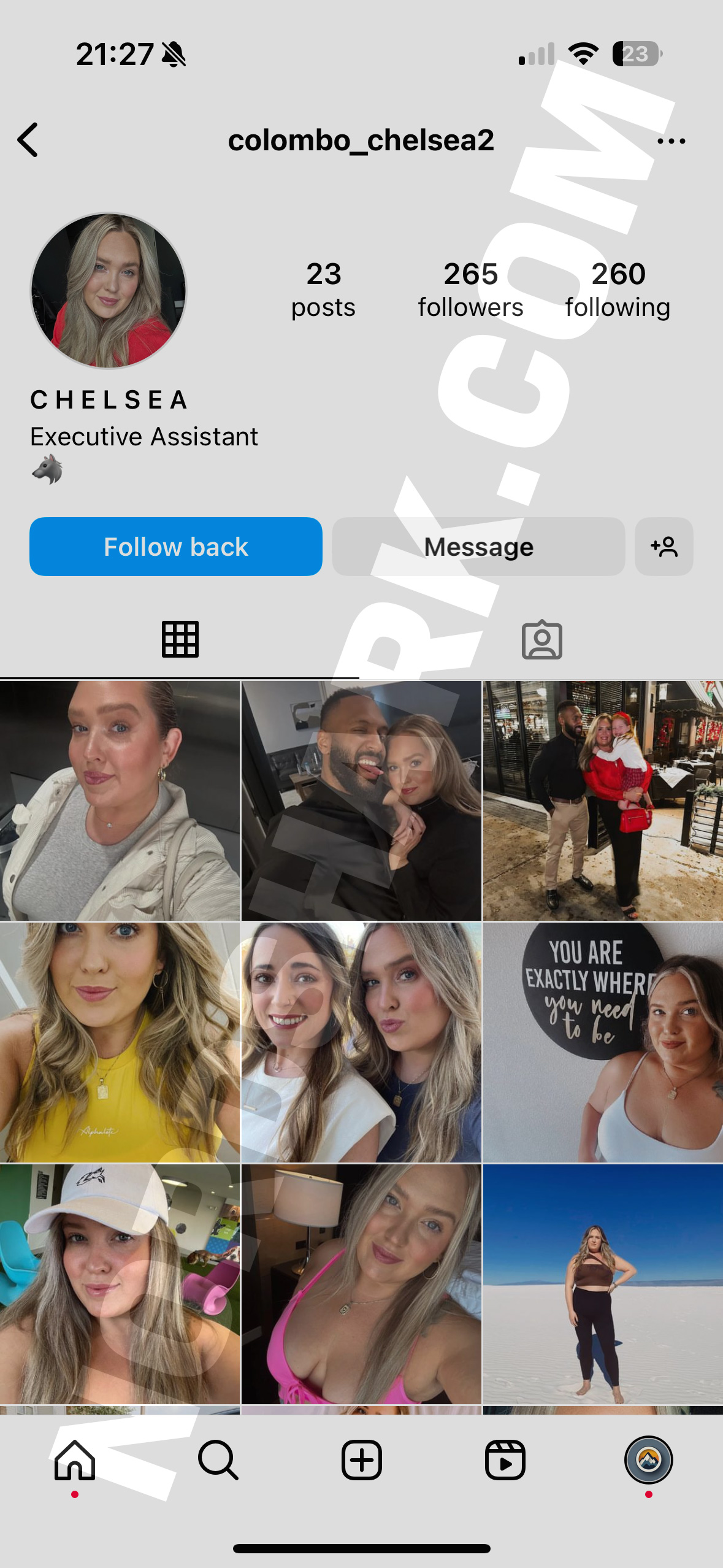Screen dimensions: 723x1568
Task: Create a new post
Action: click(x=361, y=1460)
